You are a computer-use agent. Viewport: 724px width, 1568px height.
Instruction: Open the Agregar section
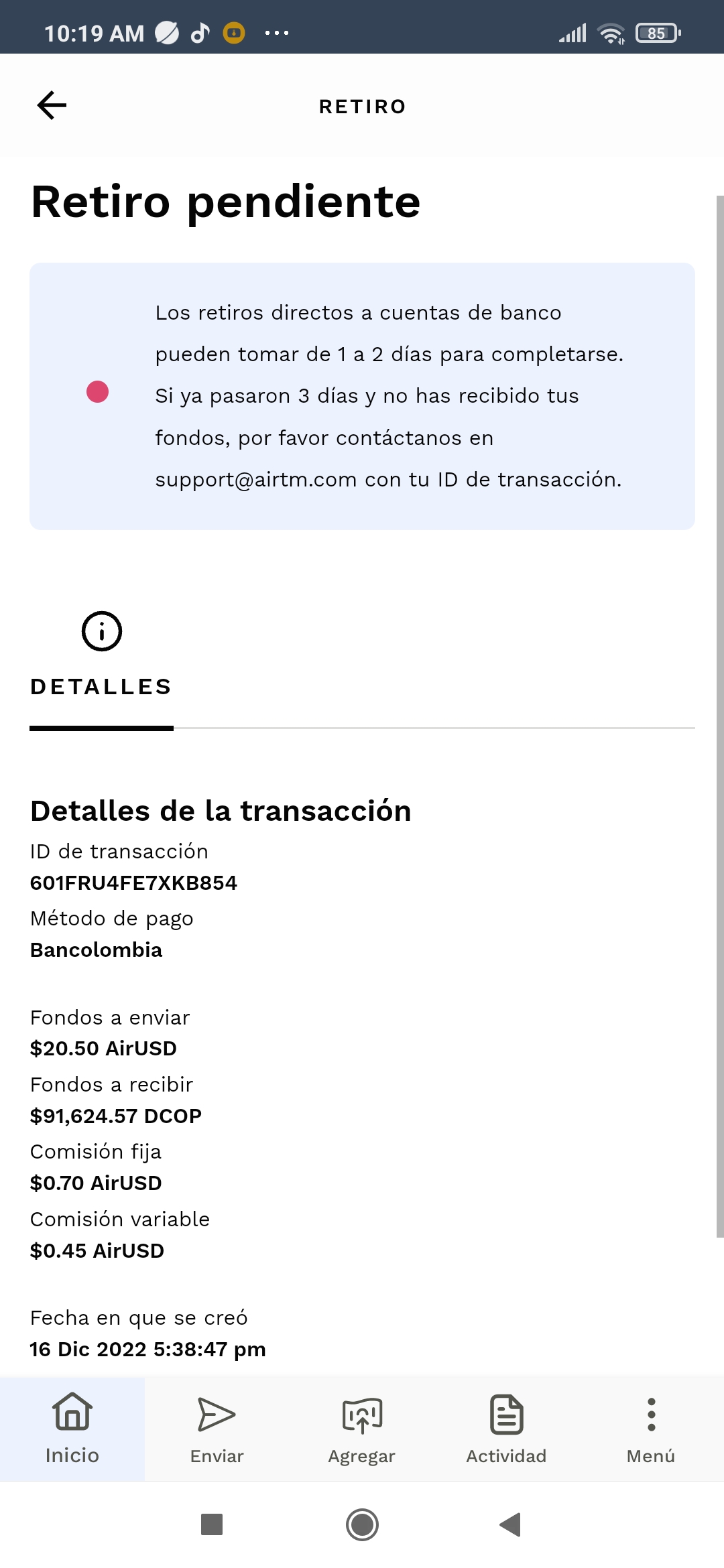click(362, 1429)
